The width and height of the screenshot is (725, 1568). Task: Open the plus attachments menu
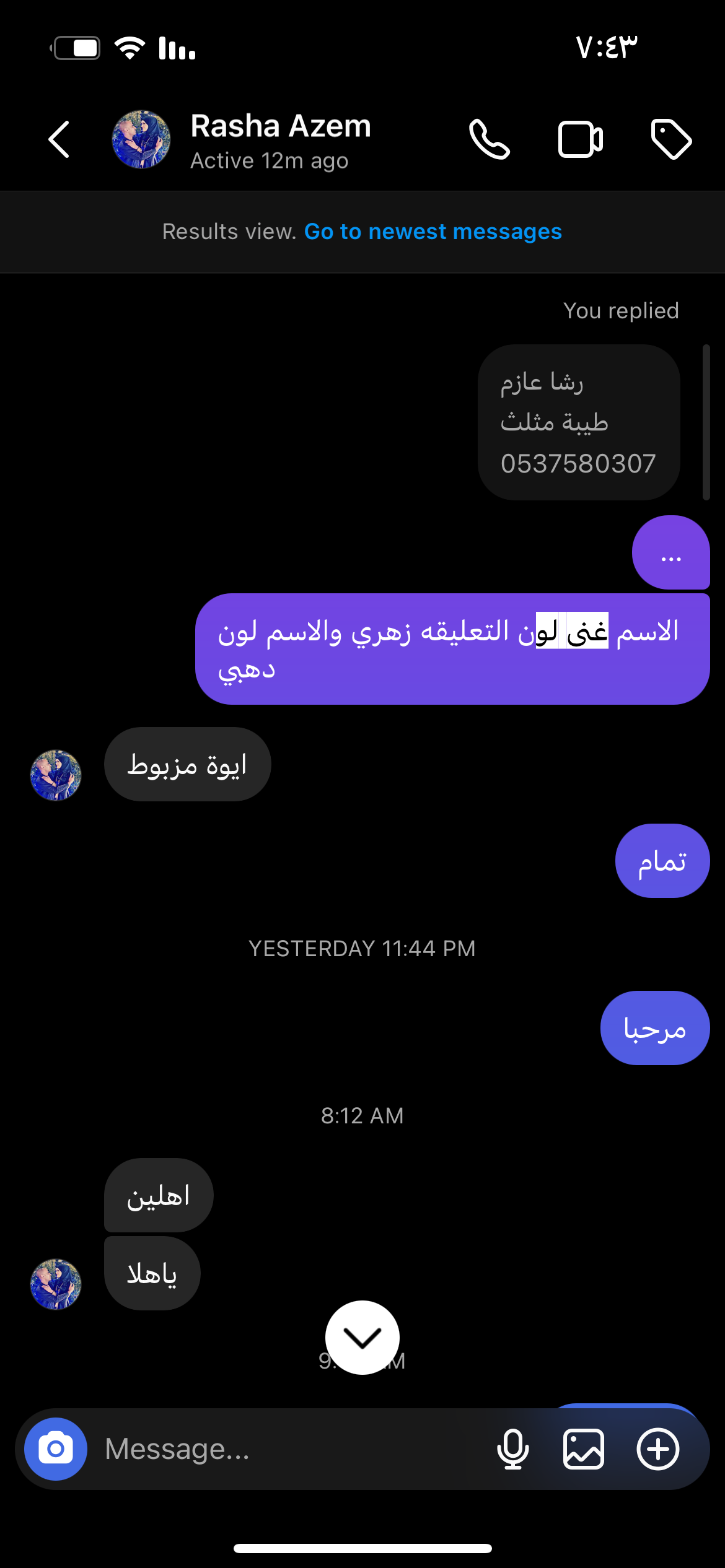point(657,1449)
